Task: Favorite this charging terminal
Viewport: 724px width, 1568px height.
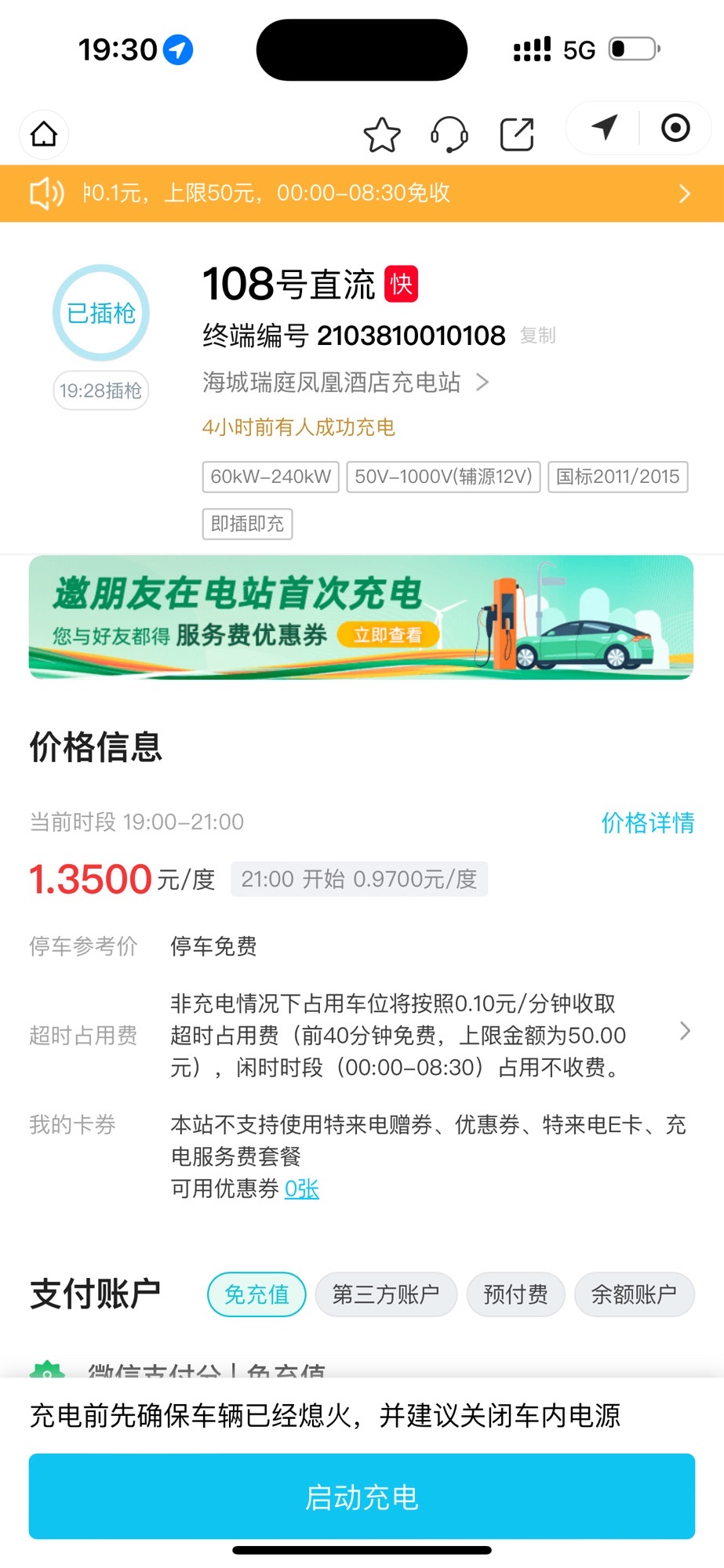Action: coord(382,135)
